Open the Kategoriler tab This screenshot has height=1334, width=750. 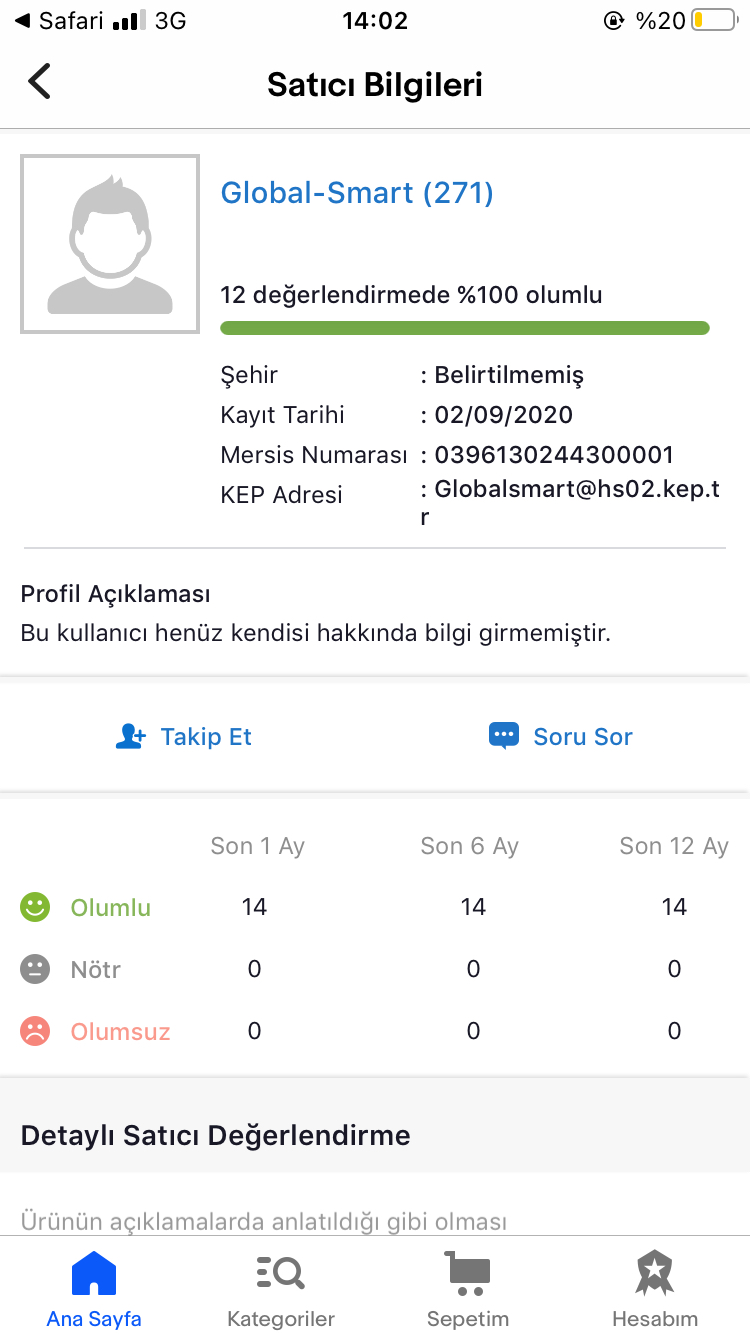coord(281,1290)
